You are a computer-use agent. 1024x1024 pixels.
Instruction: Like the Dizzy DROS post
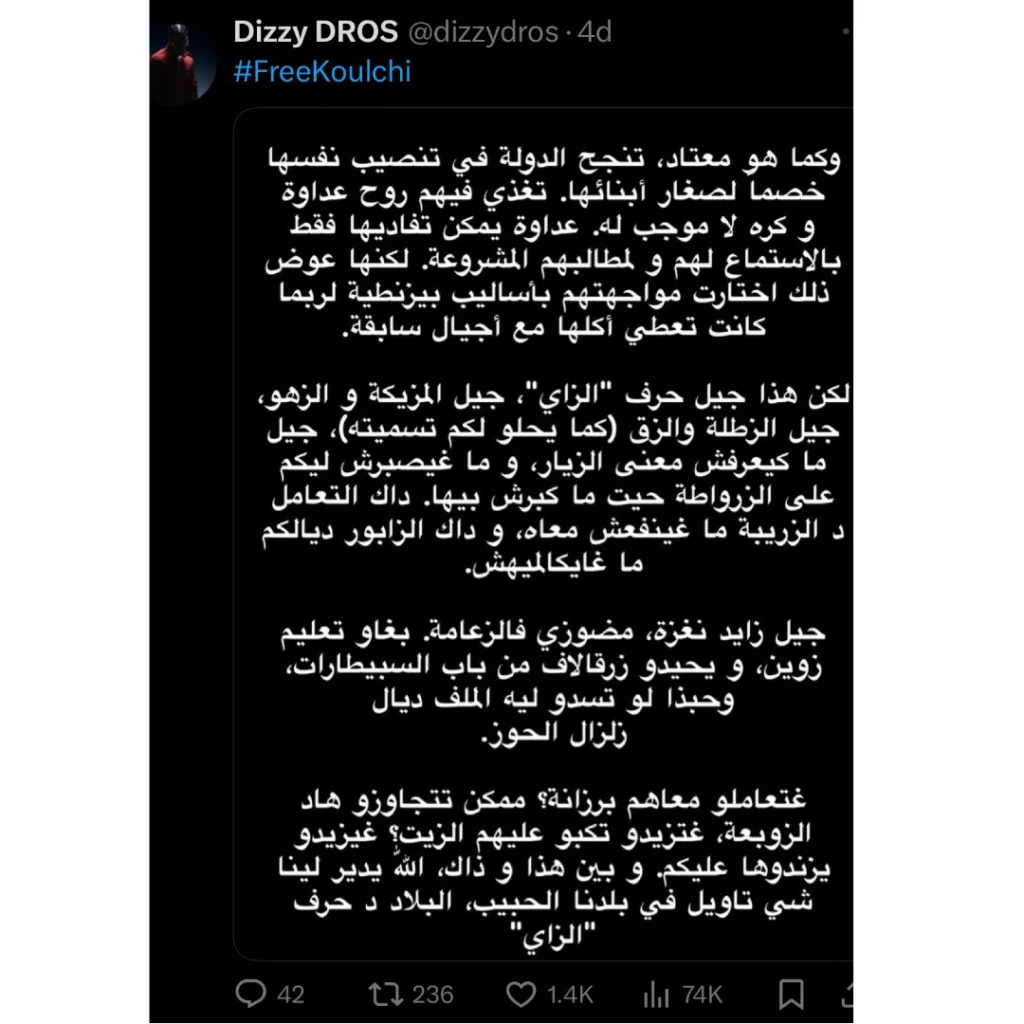coord(521,994)
